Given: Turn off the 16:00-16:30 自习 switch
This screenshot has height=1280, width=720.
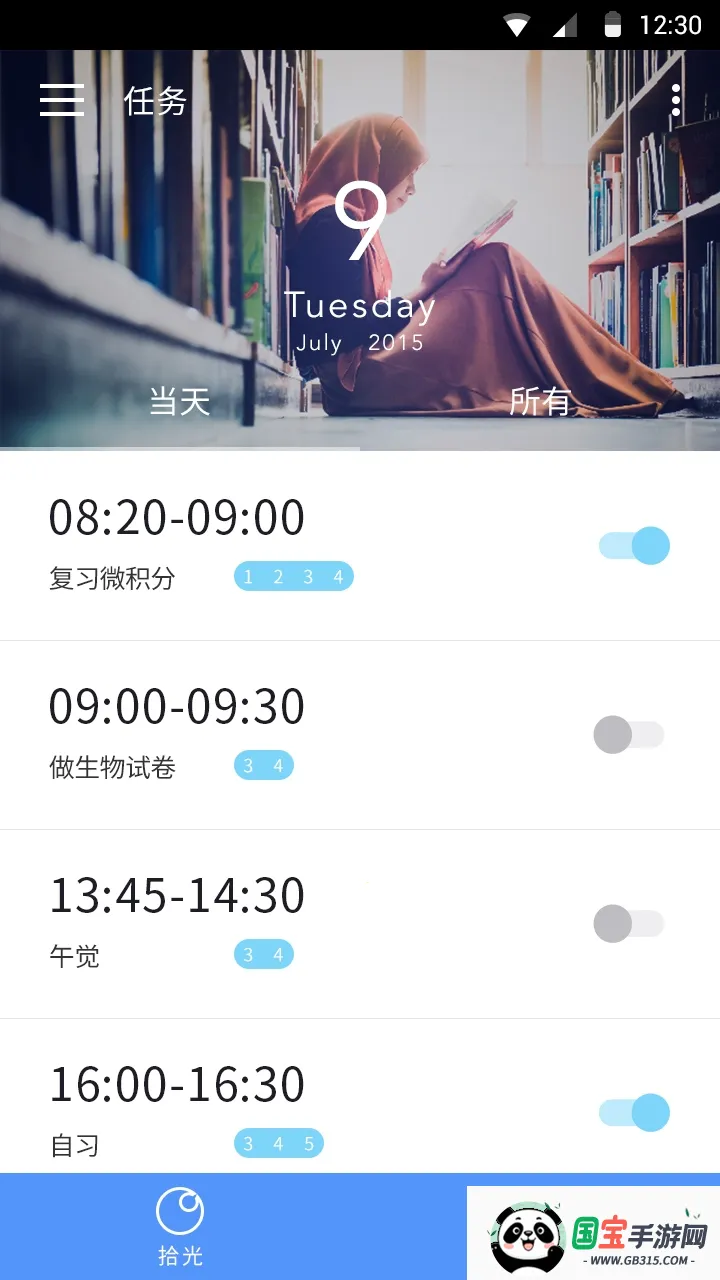Looking at the screenshot, I should (634, 1113).
